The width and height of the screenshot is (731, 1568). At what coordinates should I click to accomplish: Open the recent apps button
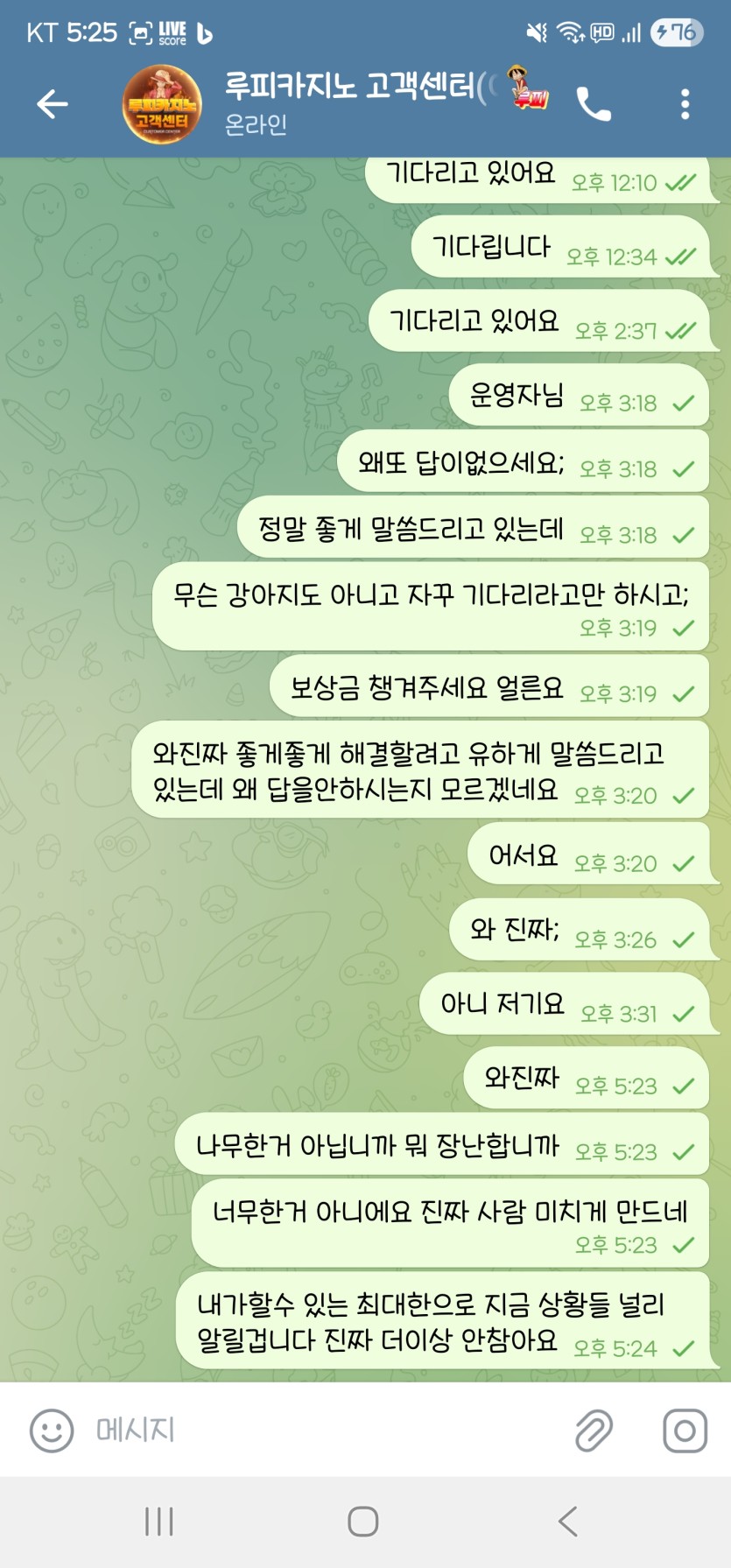[x=159, y=1522]
